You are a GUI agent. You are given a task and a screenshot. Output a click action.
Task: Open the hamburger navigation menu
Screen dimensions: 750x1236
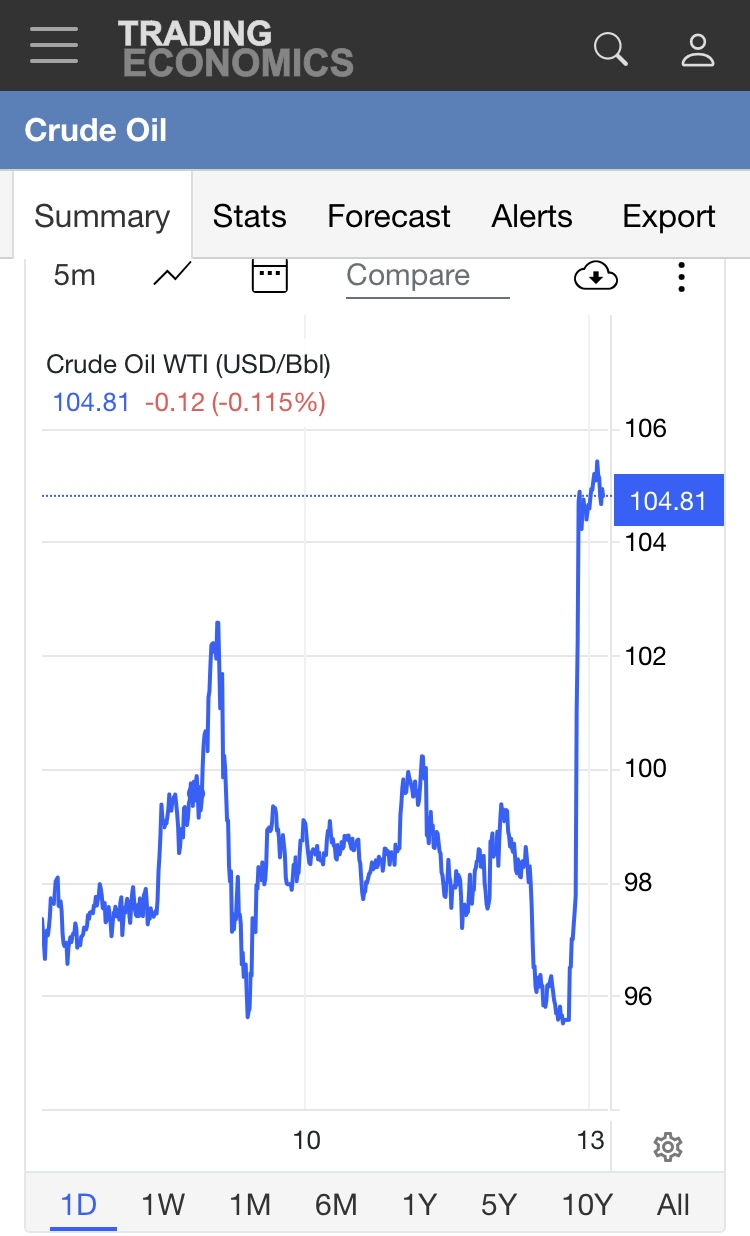pos(54,46)
